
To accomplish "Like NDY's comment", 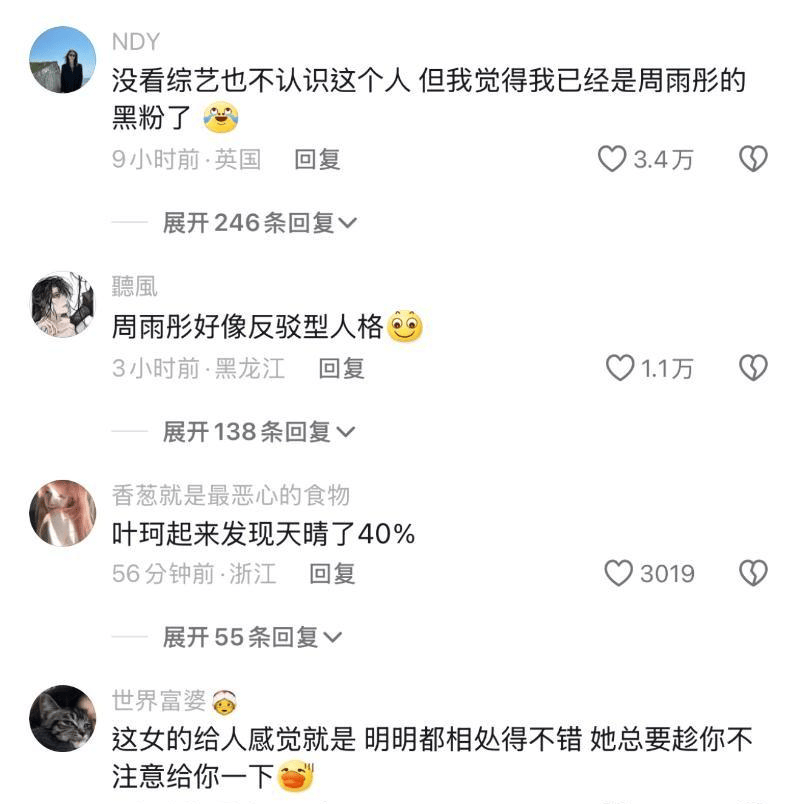I will [x=612, y=159].
